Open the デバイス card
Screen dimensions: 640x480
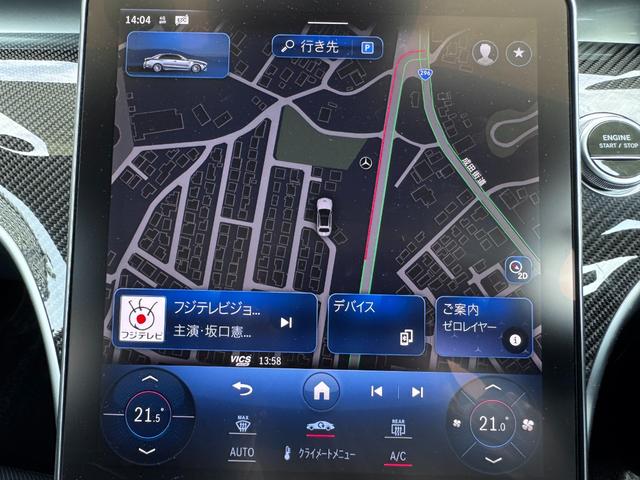[375, 322]
